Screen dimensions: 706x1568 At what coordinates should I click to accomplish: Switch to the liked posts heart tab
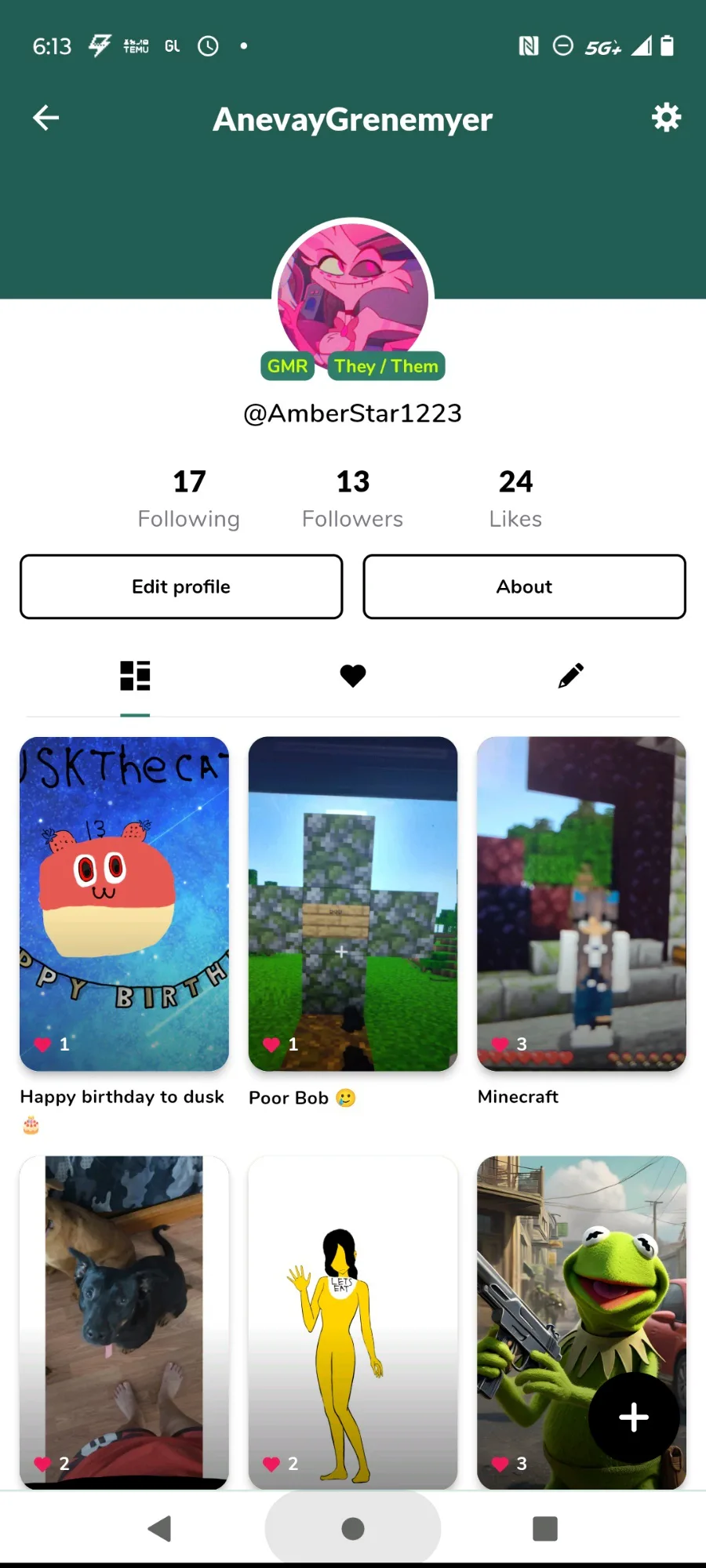pos(353,676)
